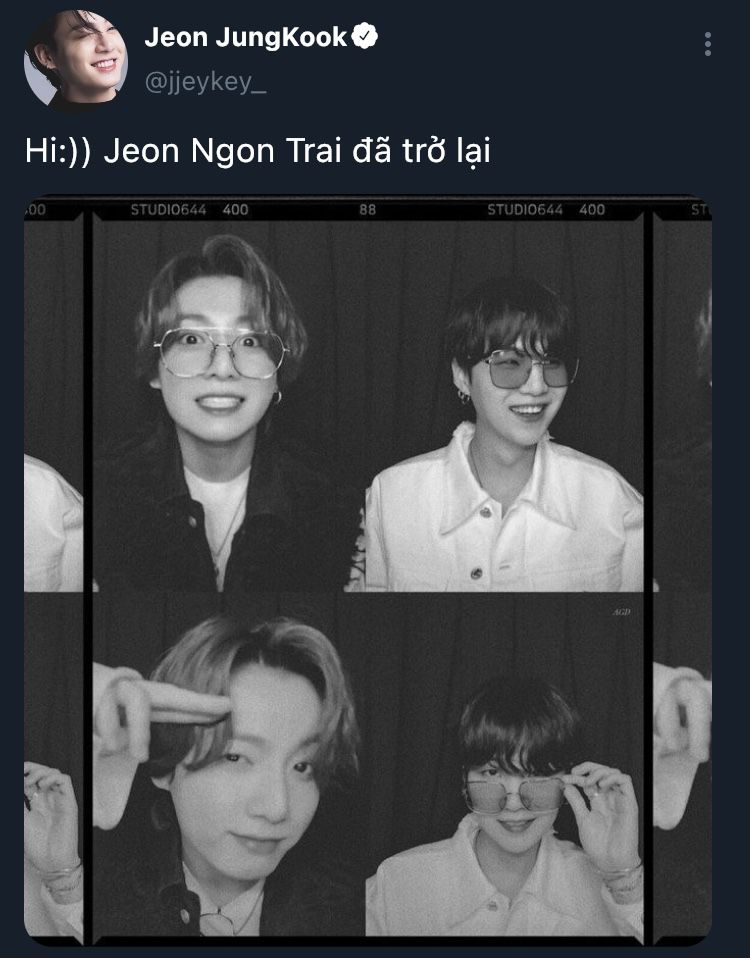
Task: Open the tweet's three-dot overflow menu
Action: pos(707,44)
